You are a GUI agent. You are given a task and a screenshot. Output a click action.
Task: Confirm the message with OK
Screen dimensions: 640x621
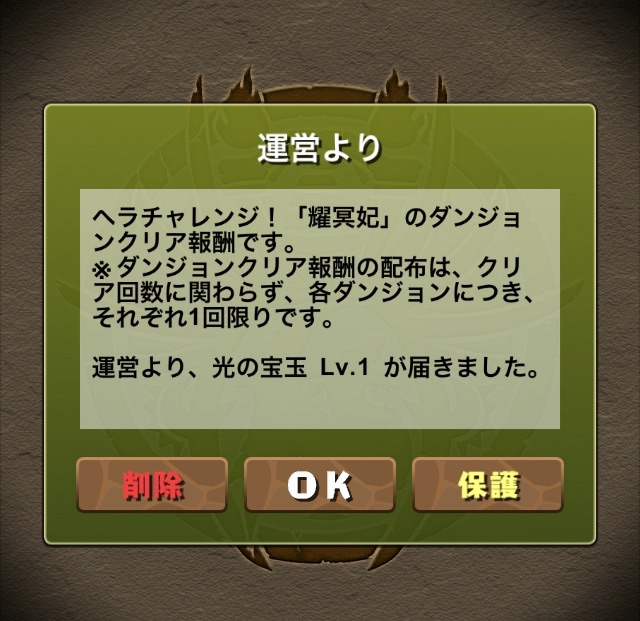point(320,485)
